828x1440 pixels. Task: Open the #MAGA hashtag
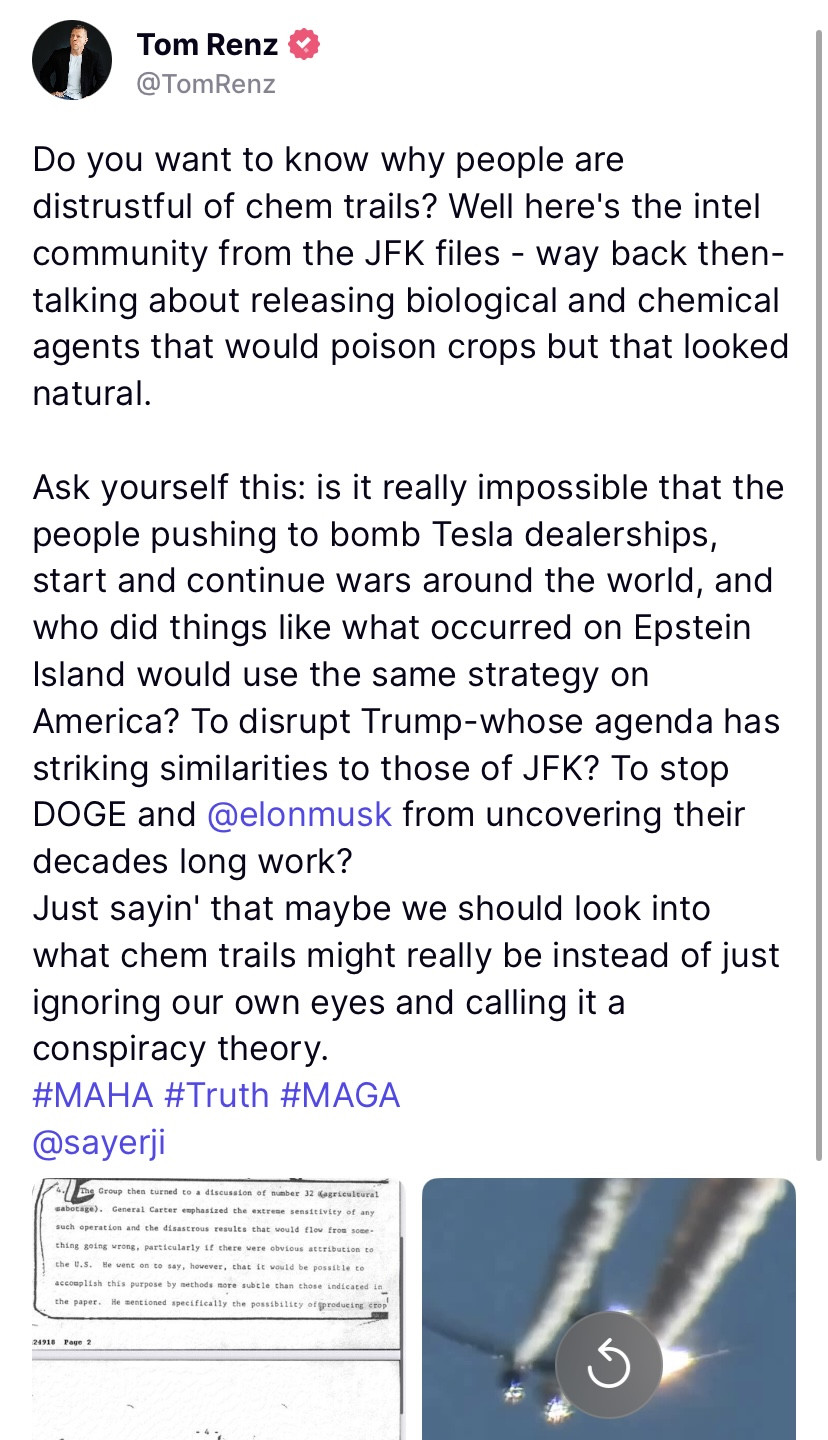tap(340, 1095)
